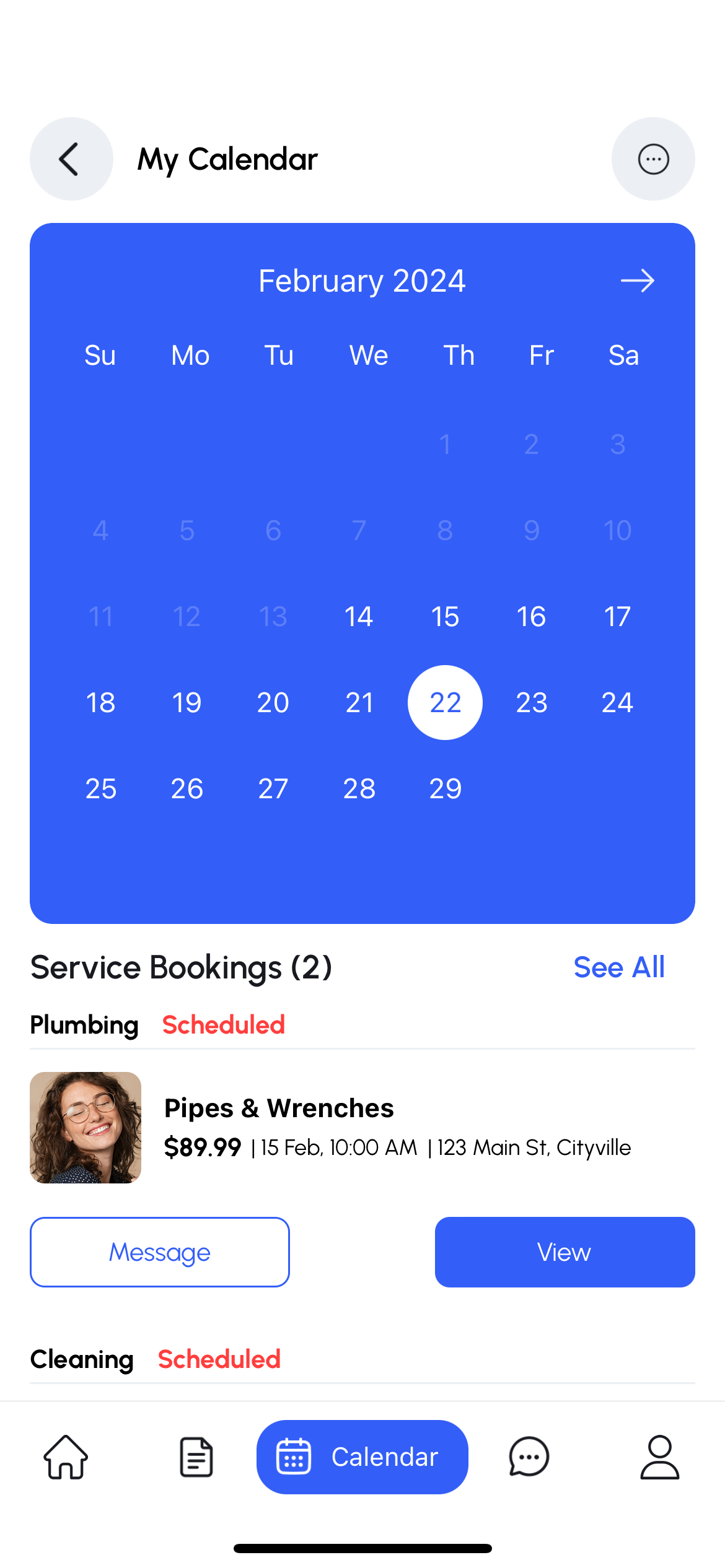Viewport: 725px width, 1568px height.
Task: Tap the Calendar tab
Action: pyautogui.click(x=362, y=1457)
